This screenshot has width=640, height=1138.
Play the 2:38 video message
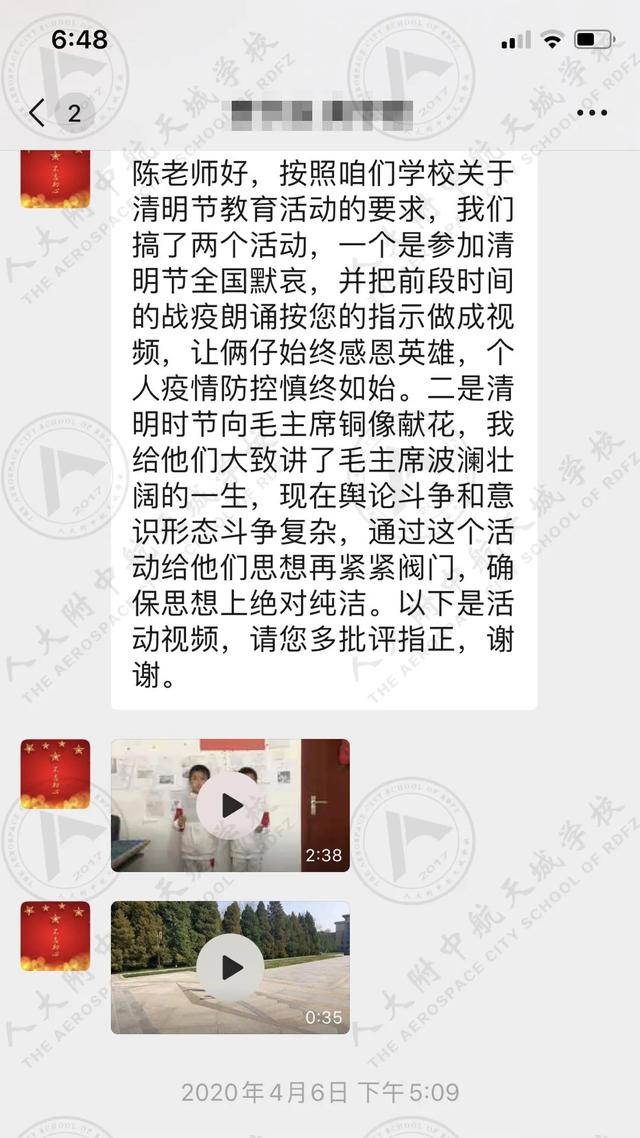[x=230, y=805]
